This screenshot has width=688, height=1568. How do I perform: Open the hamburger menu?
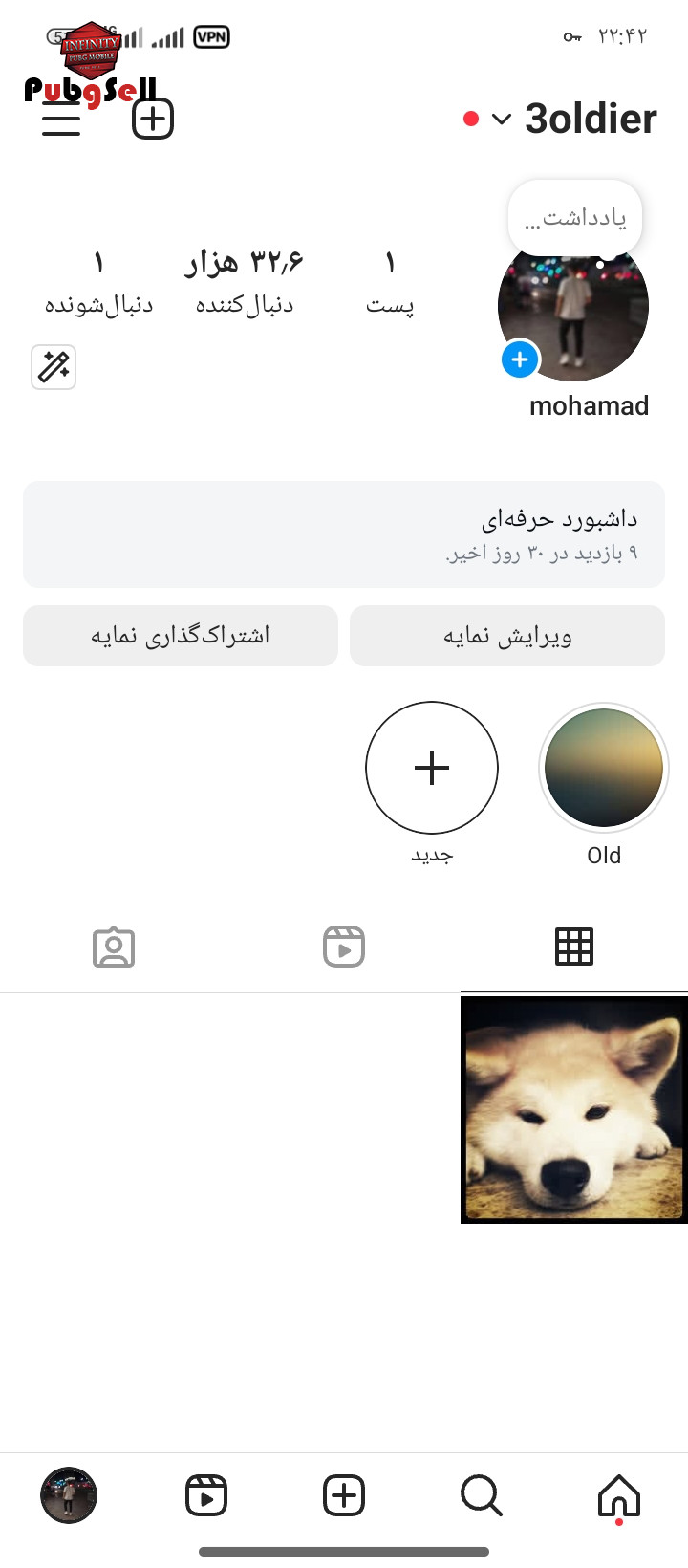coord(61,120)
